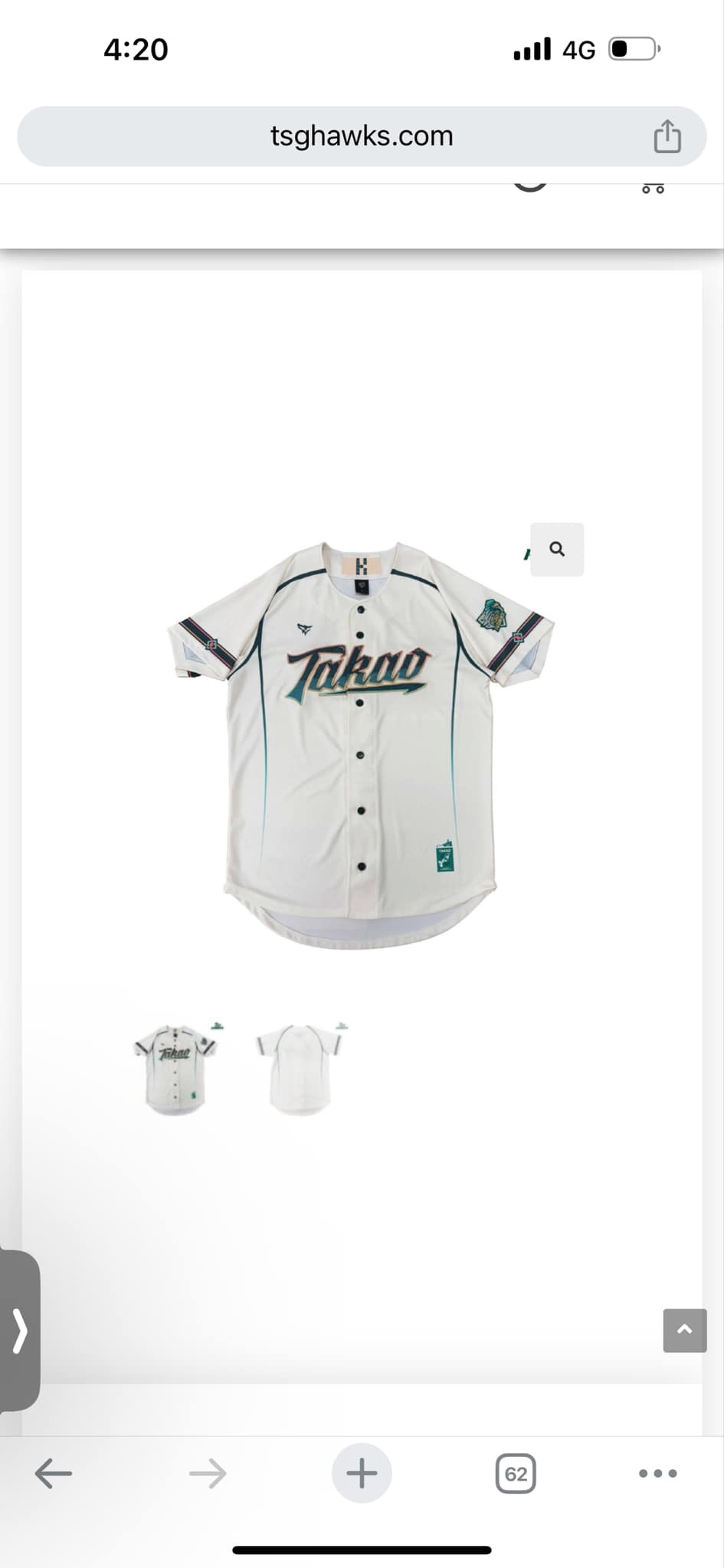Share this page via share icon
724x1568 pixels.
pyautogui.click(x=667, y=137)
